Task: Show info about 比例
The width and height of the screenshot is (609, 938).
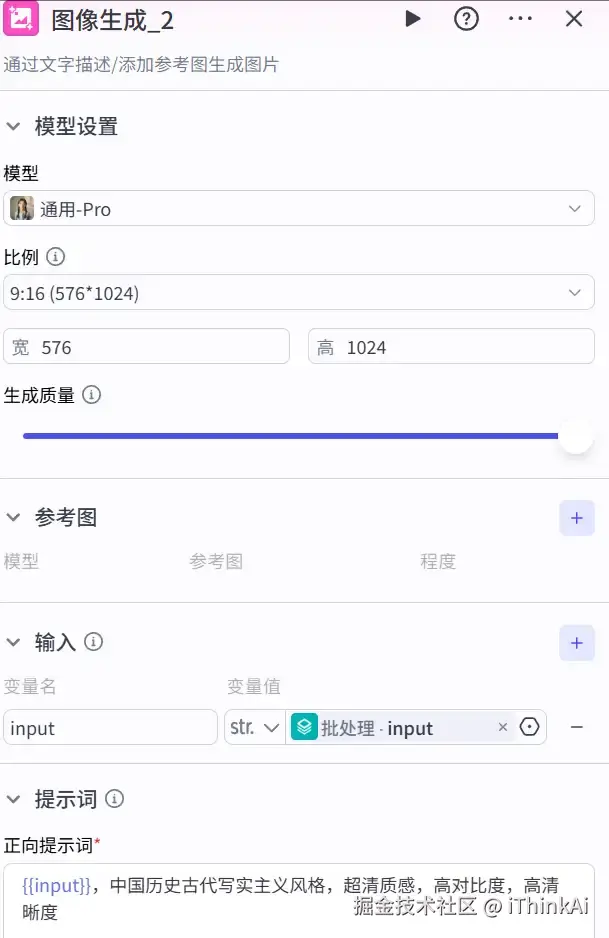Action: 56,257
